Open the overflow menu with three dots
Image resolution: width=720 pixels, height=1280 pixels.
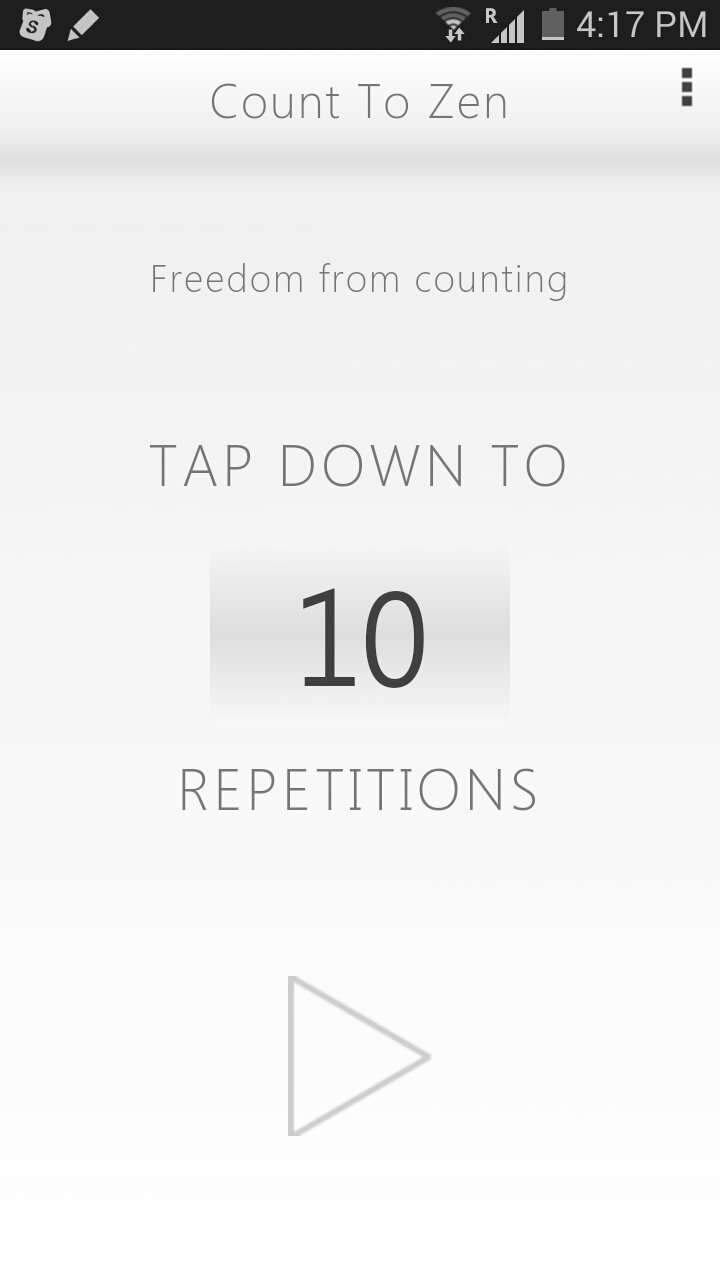(686, 88)
